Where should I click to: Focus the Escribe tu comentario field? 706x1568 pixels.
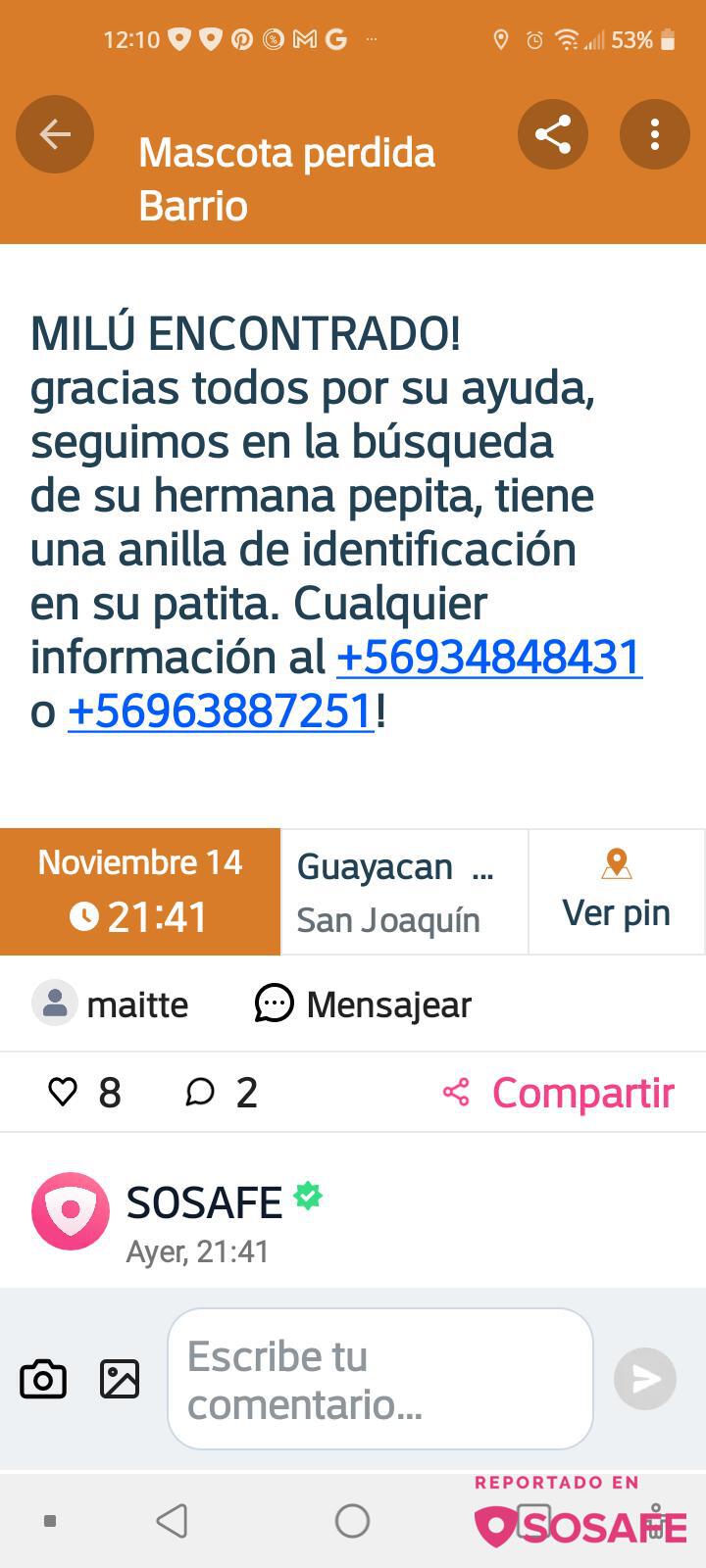pos(379,1379)
